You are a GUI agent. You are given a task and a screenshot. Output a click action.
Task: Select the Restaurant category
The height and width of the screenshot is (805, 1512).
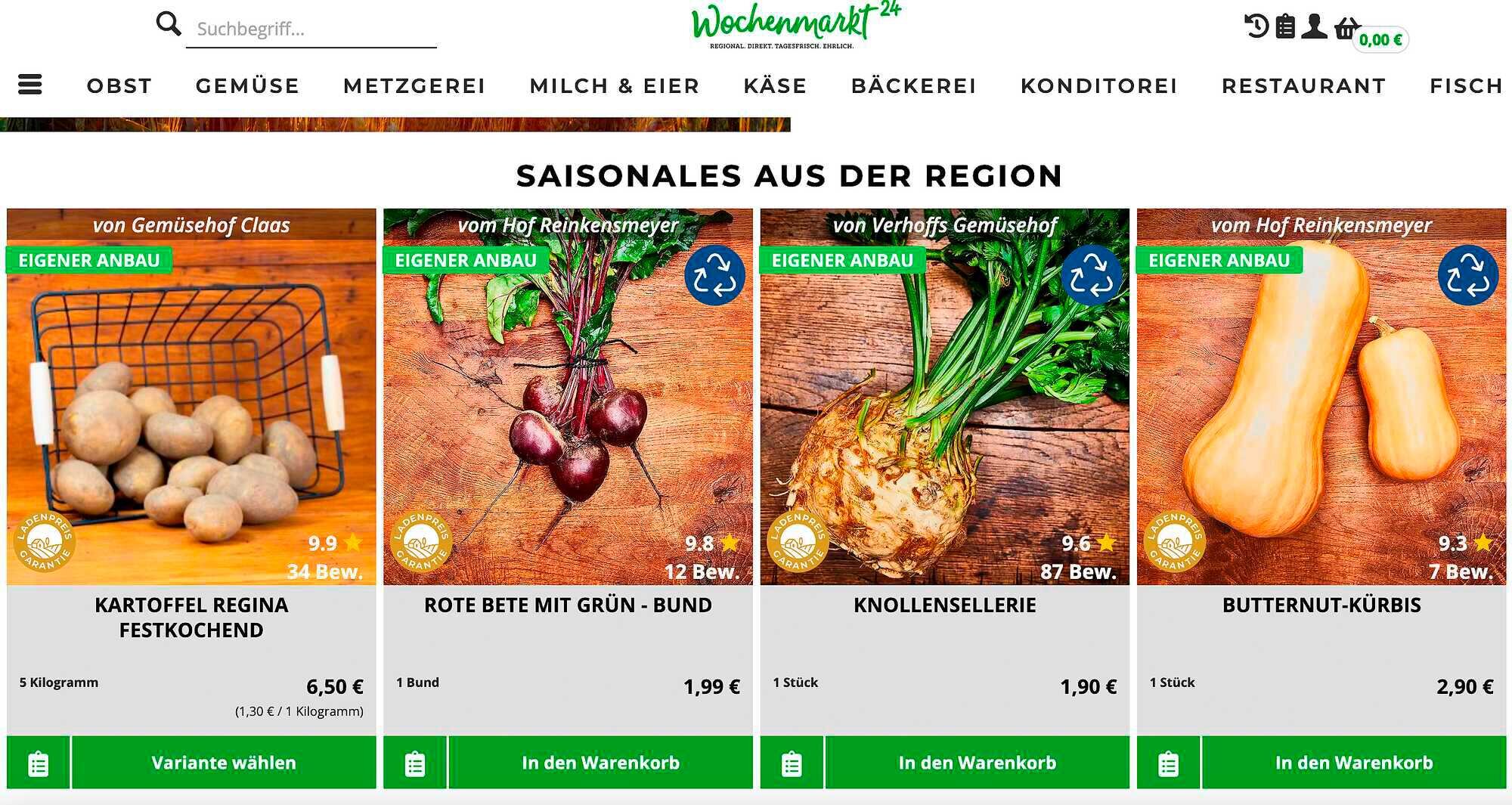[x=1303, y=86]
